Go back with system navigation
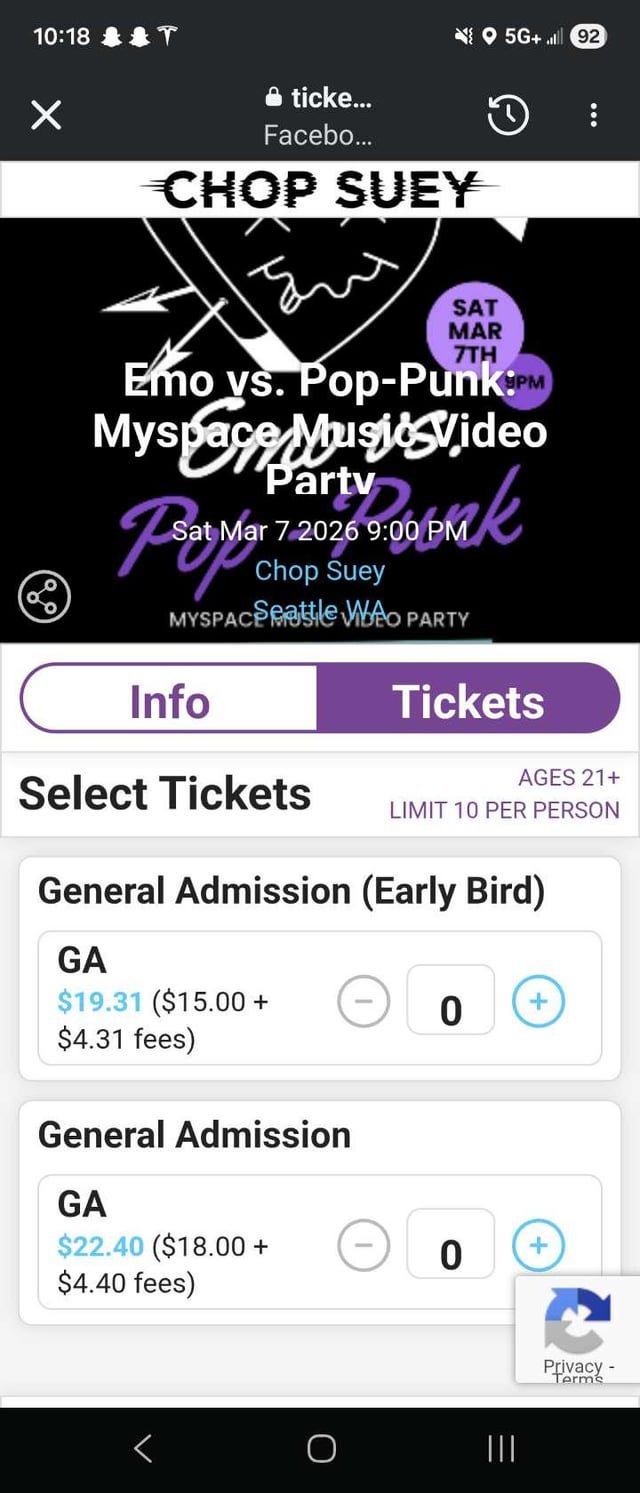This screenshot has width=640, height=1493. 143,1447
